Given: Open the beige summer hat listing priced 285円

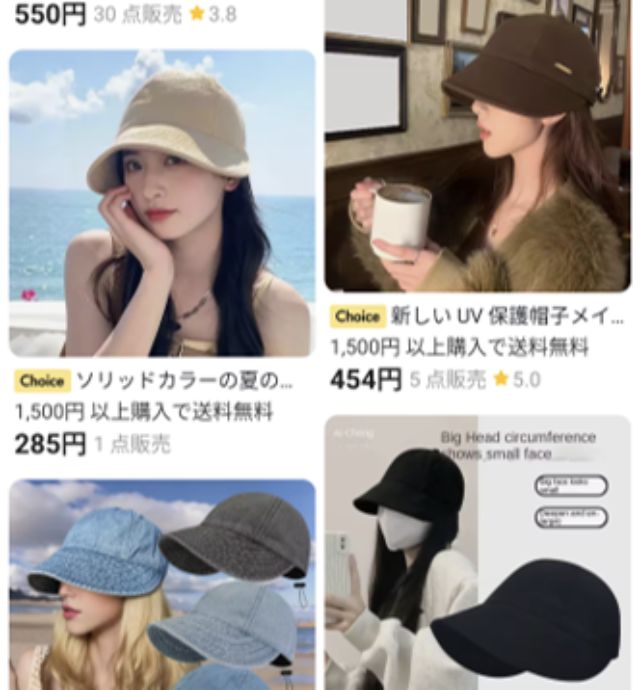Looking at the screenshot, I should tap(162, 204).
